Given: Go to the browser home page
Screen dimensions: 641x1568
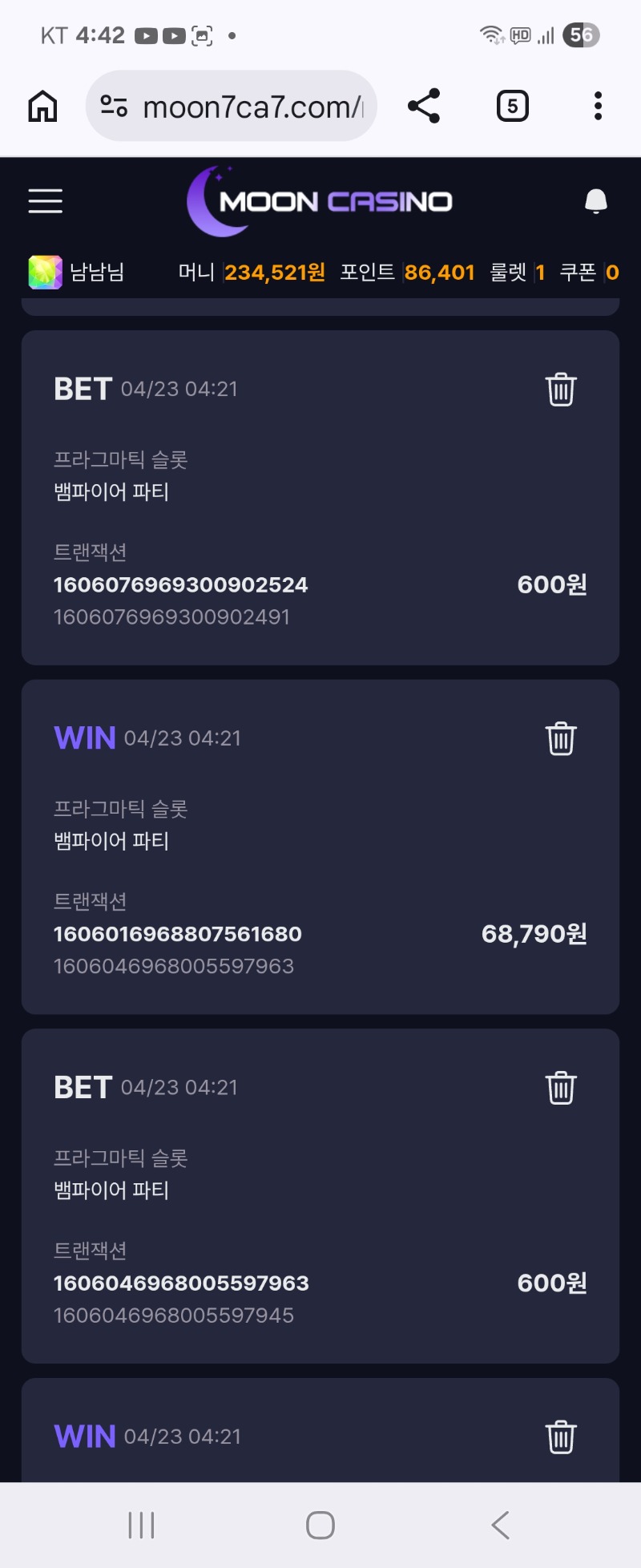Looking at the screenshot, I should click(x=43, y=106).
